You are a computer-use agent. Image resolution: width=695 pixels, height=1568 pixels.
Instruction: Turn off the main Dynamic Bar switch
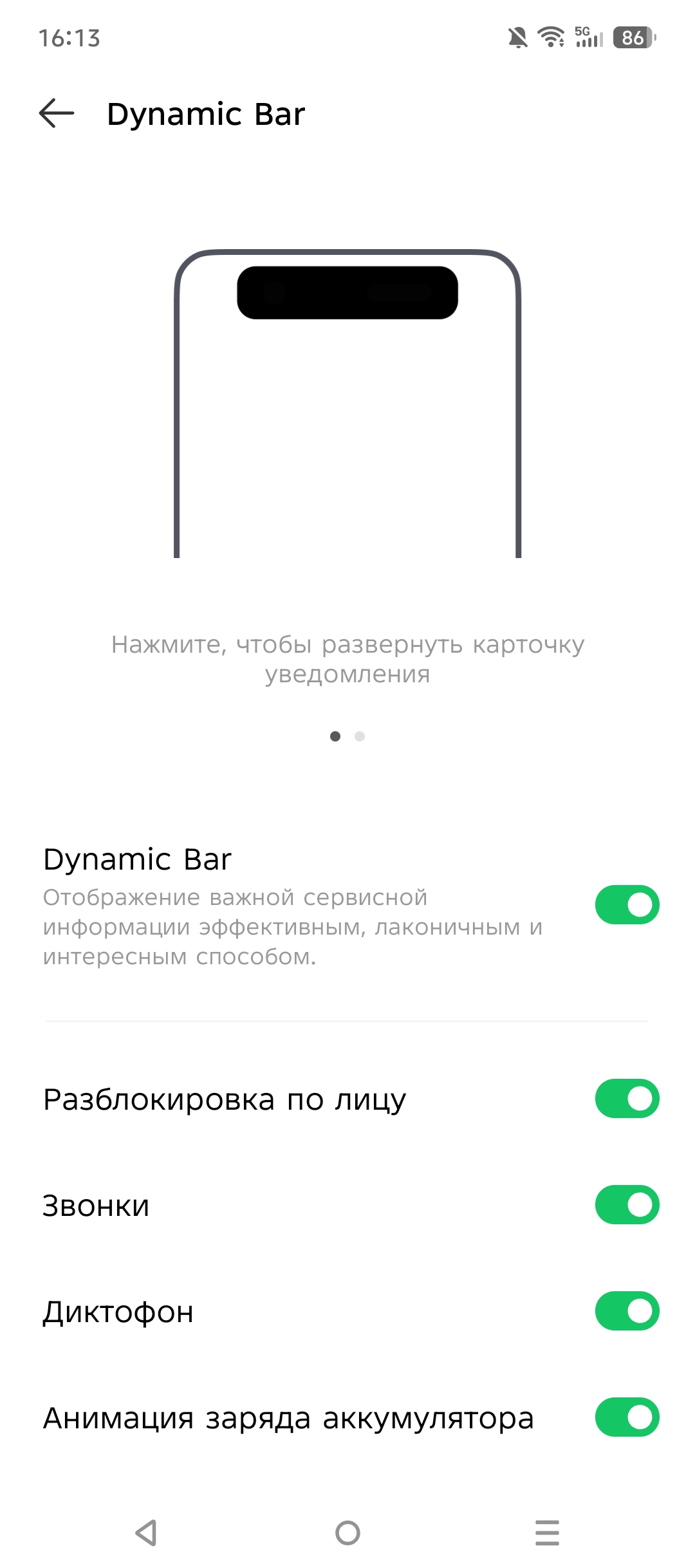pos(627,904)
